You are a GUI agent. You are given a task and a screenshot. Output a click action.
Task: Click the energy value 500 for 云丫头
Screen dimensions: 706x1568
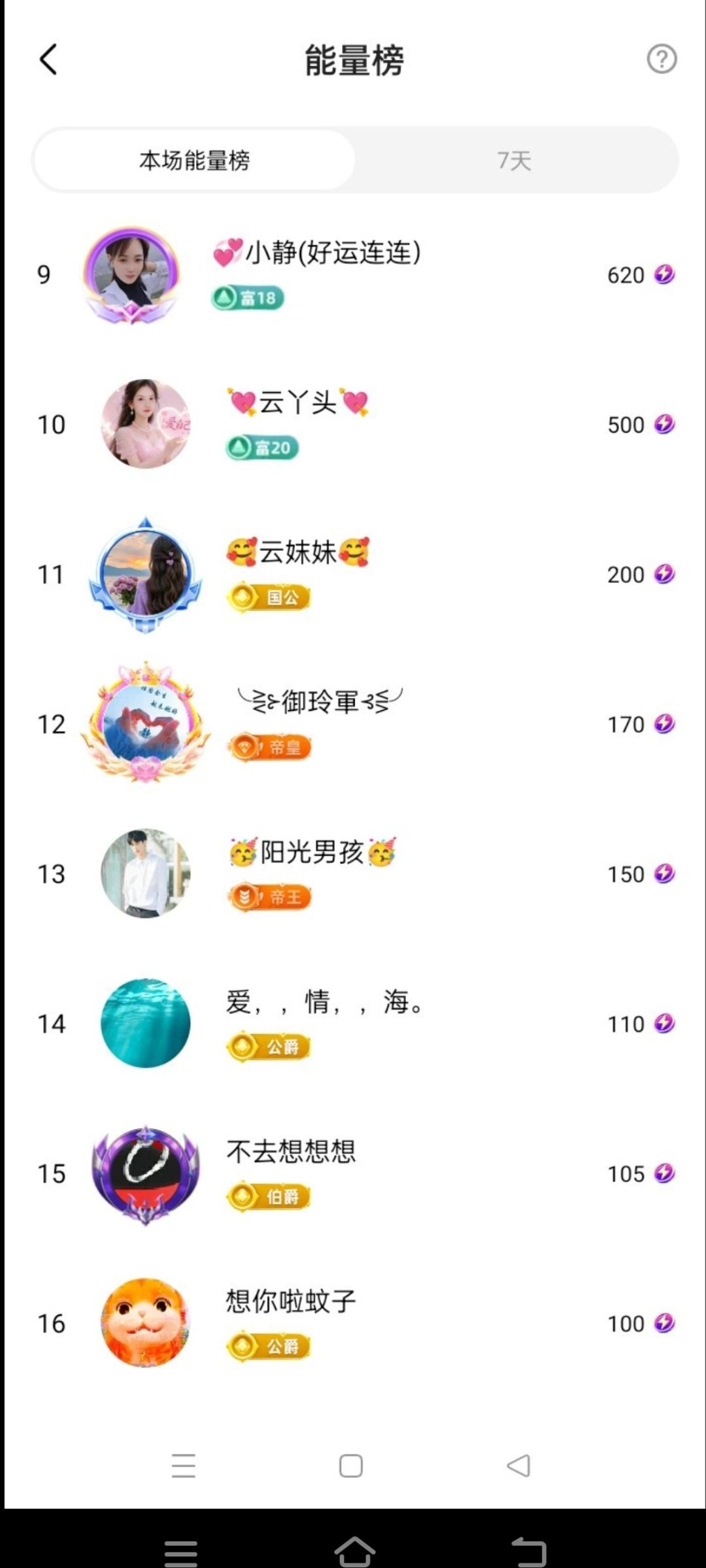click(626, 425)
